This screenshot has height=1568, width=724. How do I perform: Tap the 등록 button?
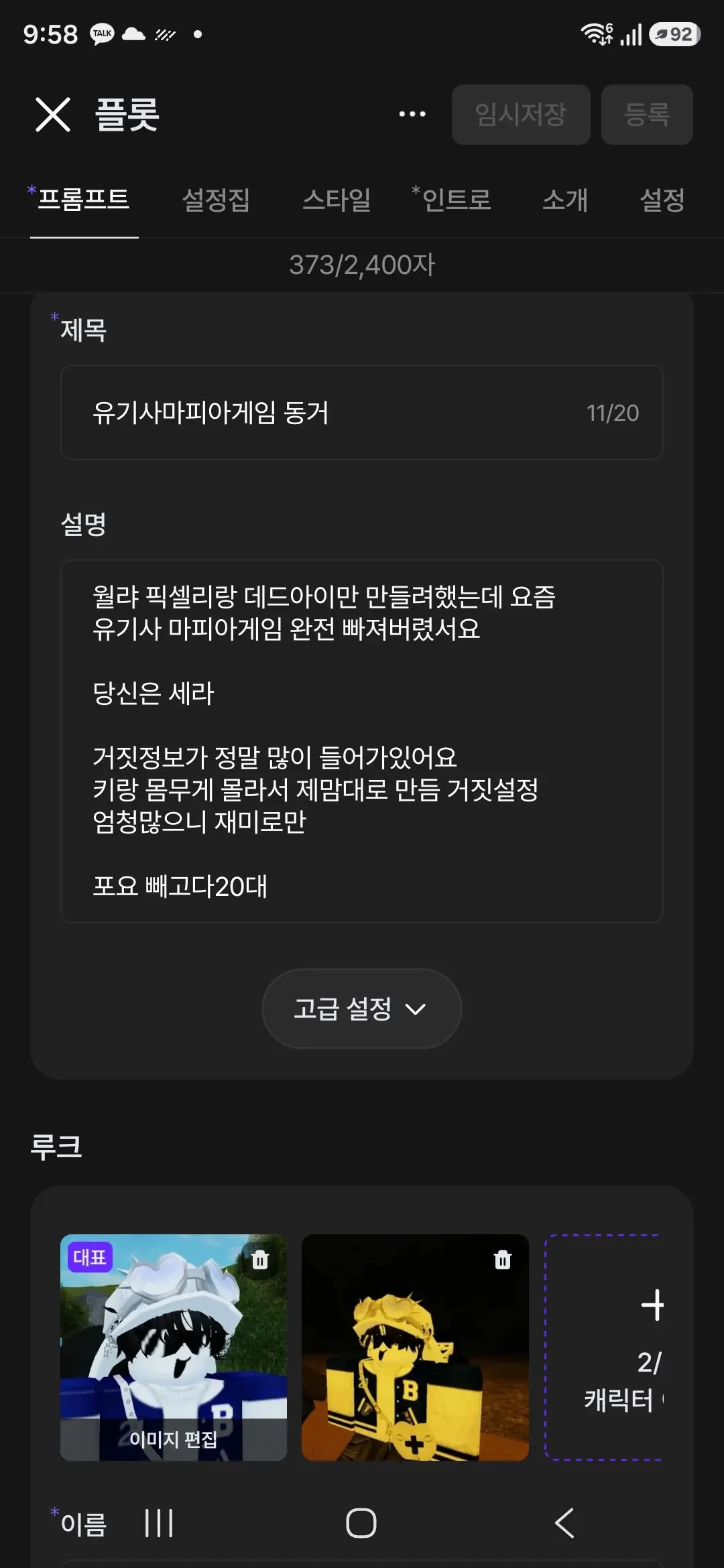tap(647, 115)
